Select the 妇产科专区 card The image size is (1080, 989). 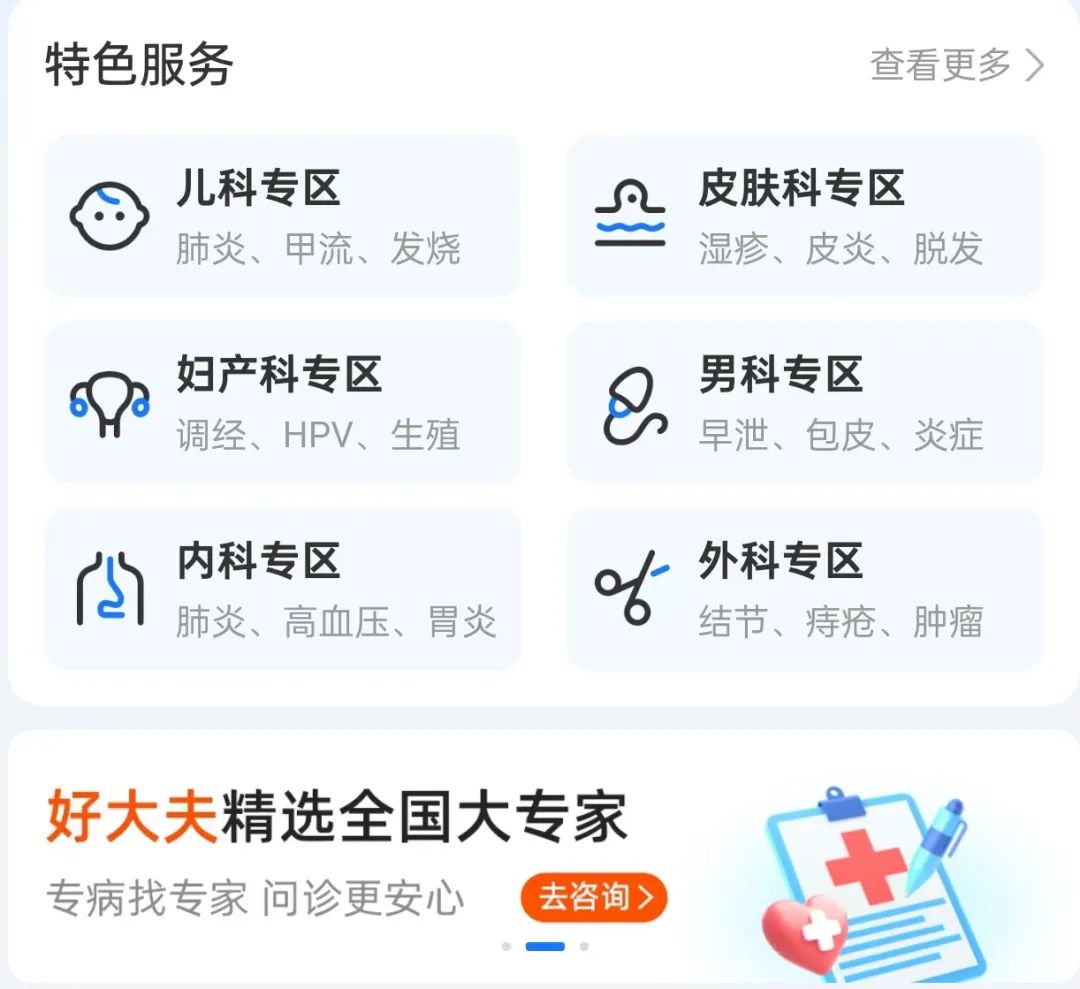282,402
